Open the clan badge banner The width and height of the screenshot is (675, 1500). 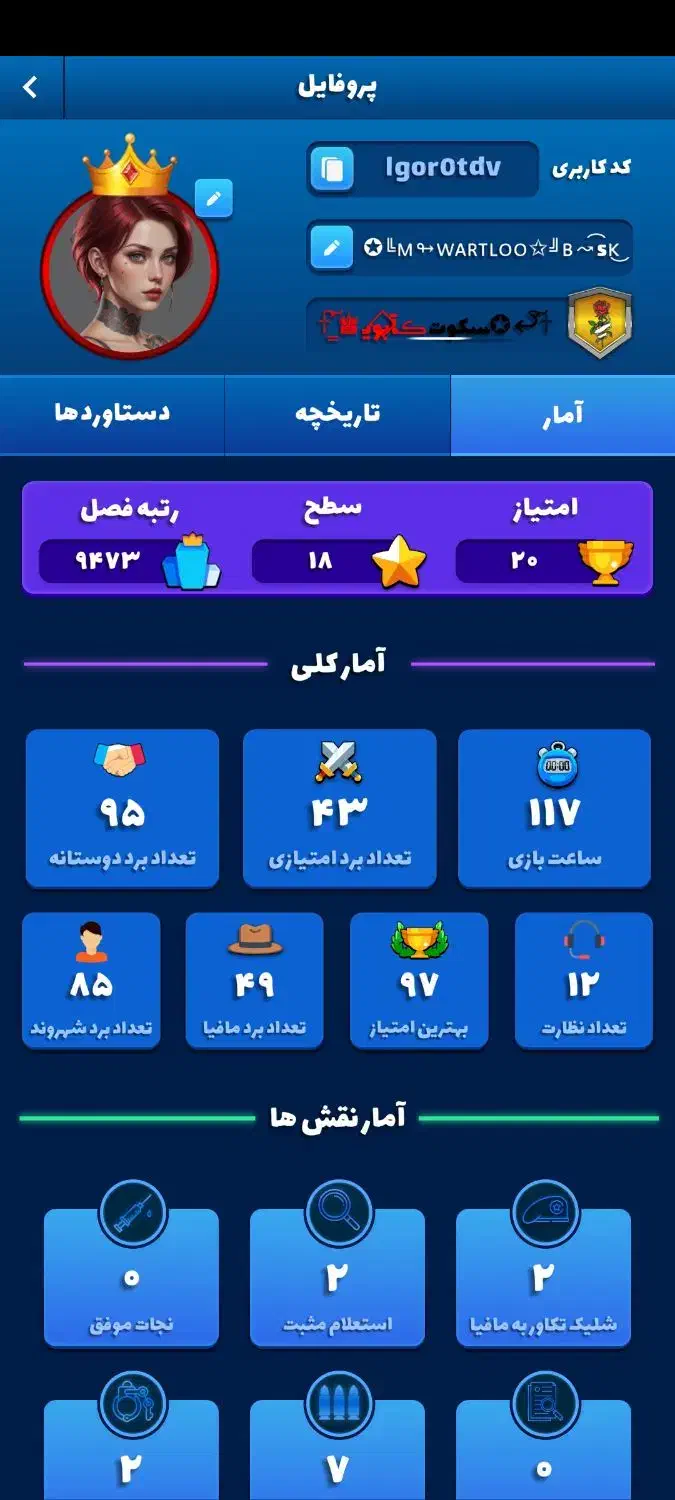point(470,324)
